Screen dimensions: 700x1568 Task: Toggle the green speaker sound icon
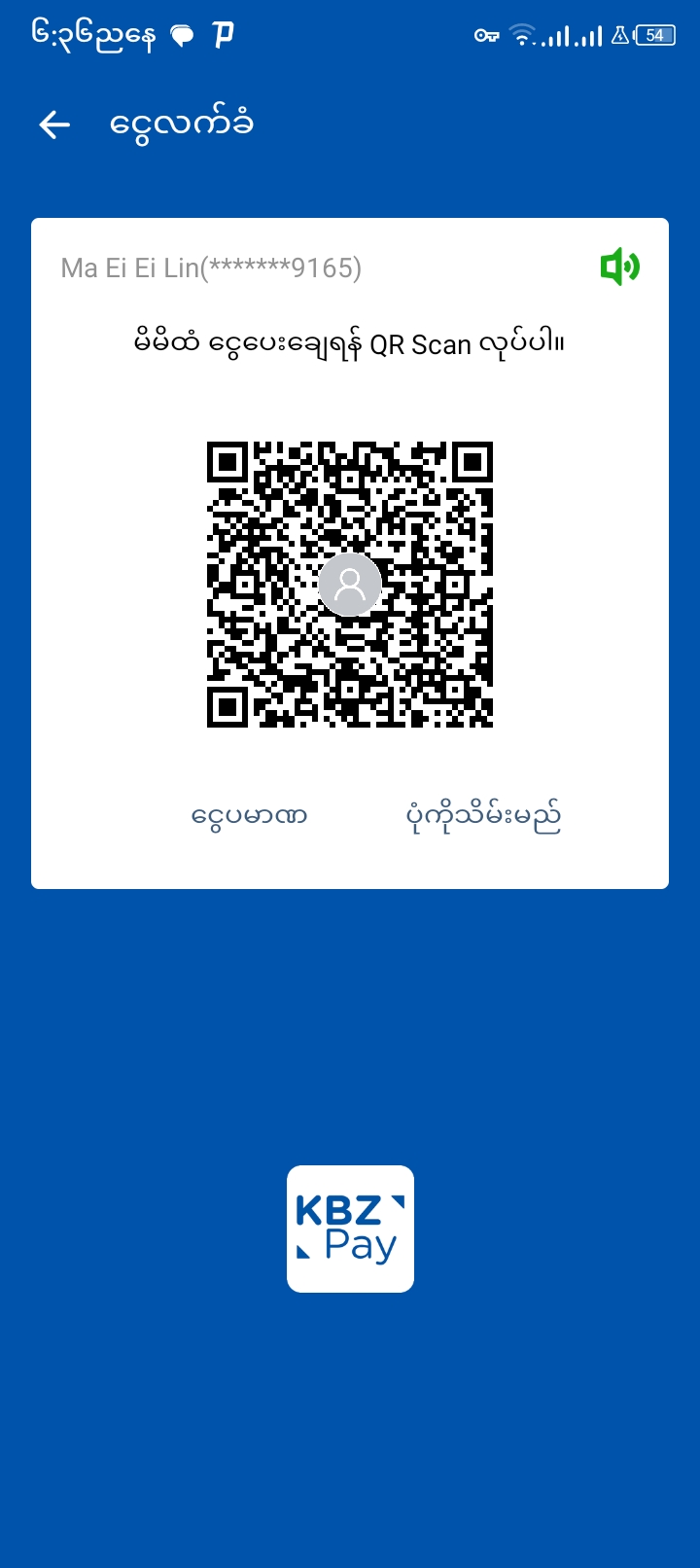pyautogui.click(x=619, y=267)
